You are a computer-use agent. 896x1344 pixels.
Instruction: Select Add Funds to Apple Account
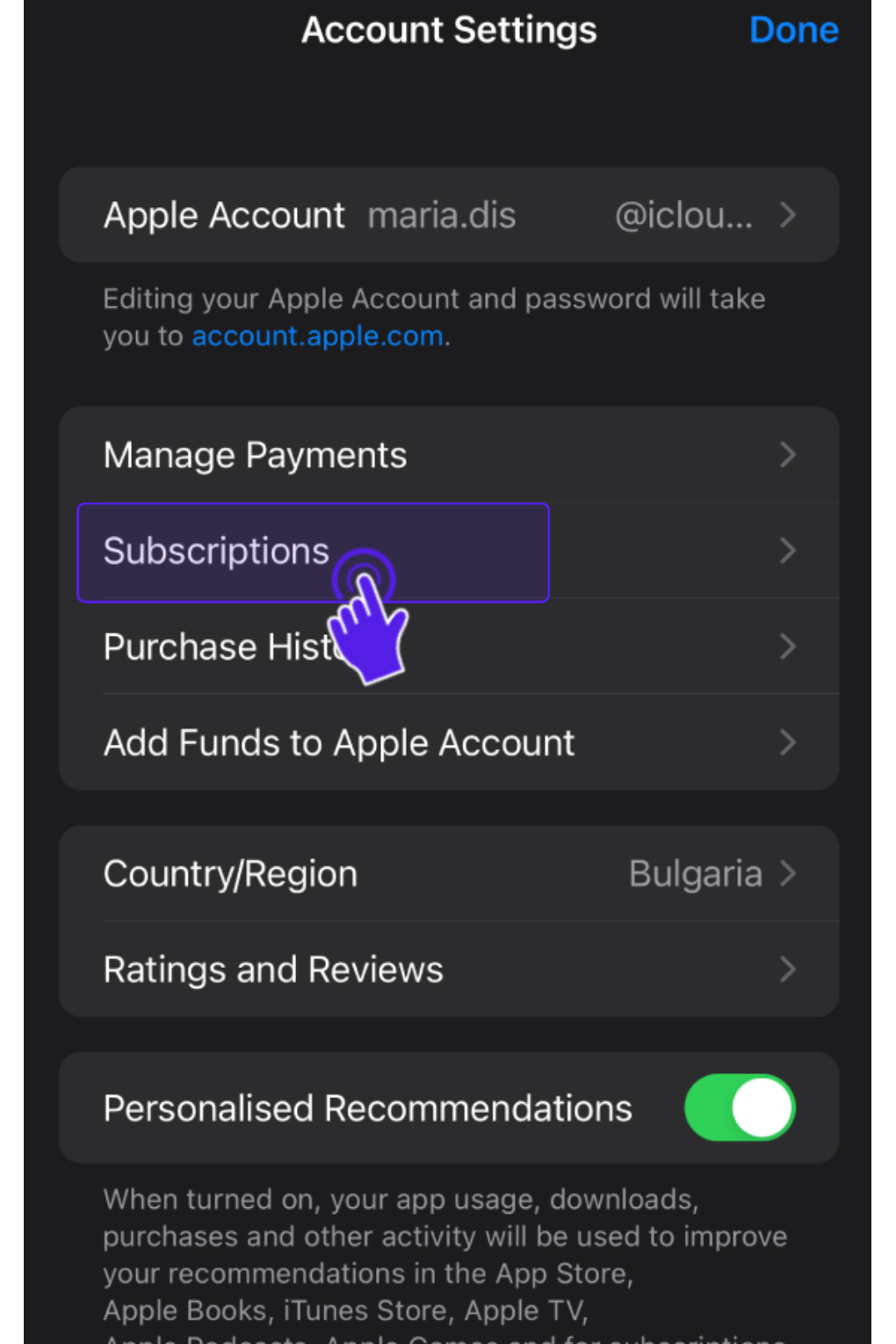[448, 743]
